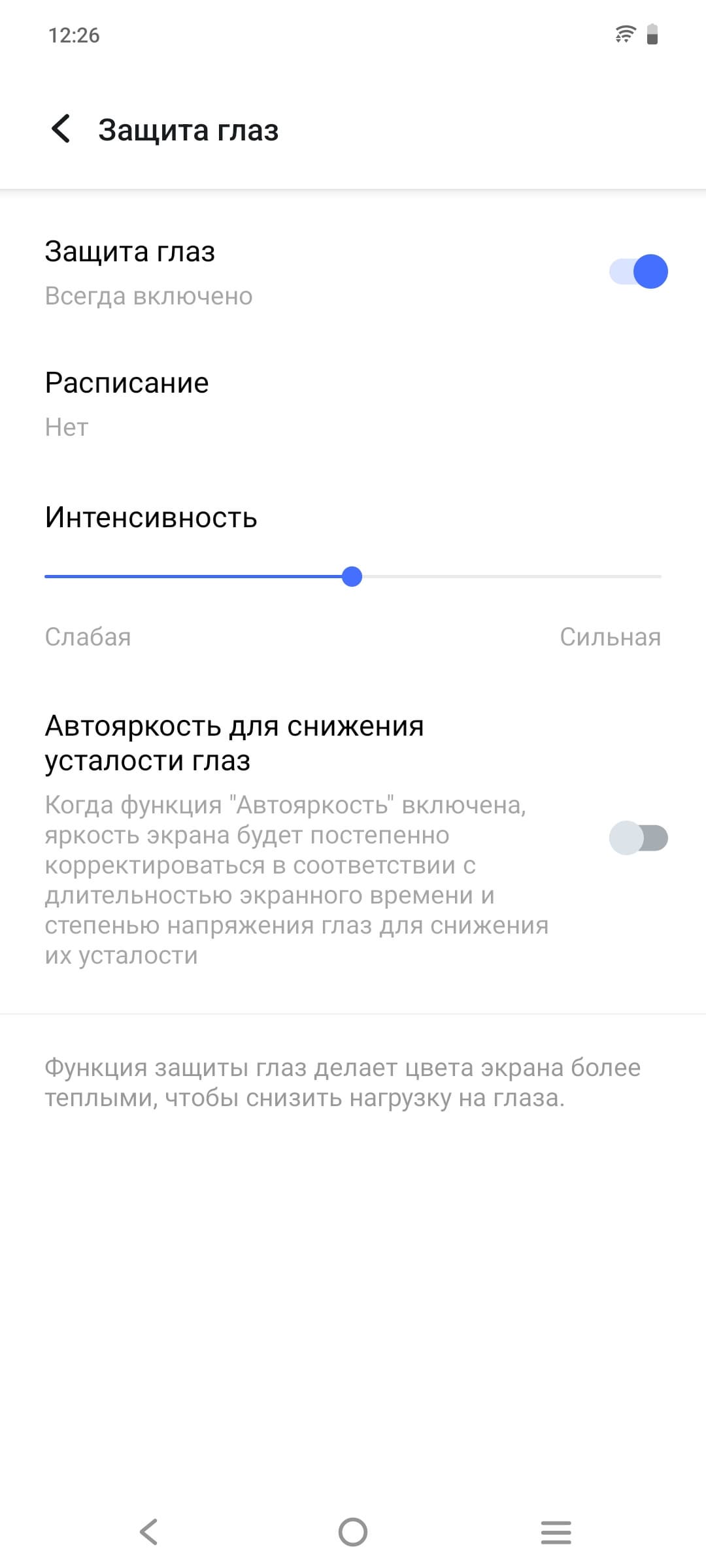The height and width of the screenshot is (1568, 706).
Task: Open the Расписание setting
Action: click(x=127, y=403)
